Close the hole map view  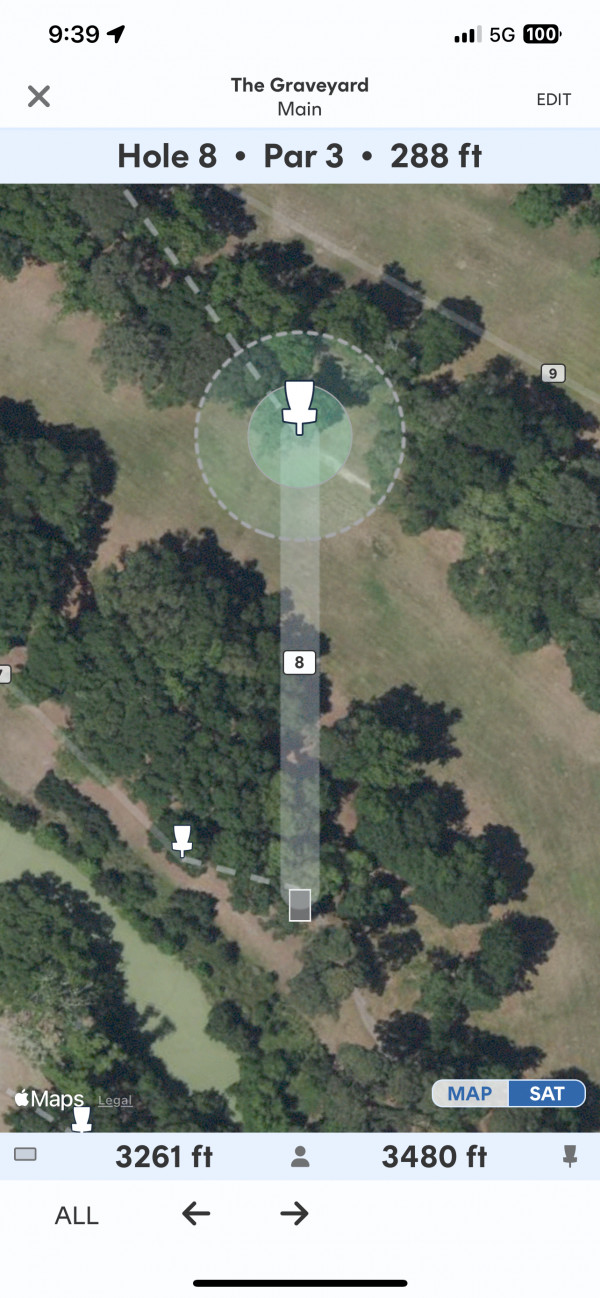(x=38, y=96)
